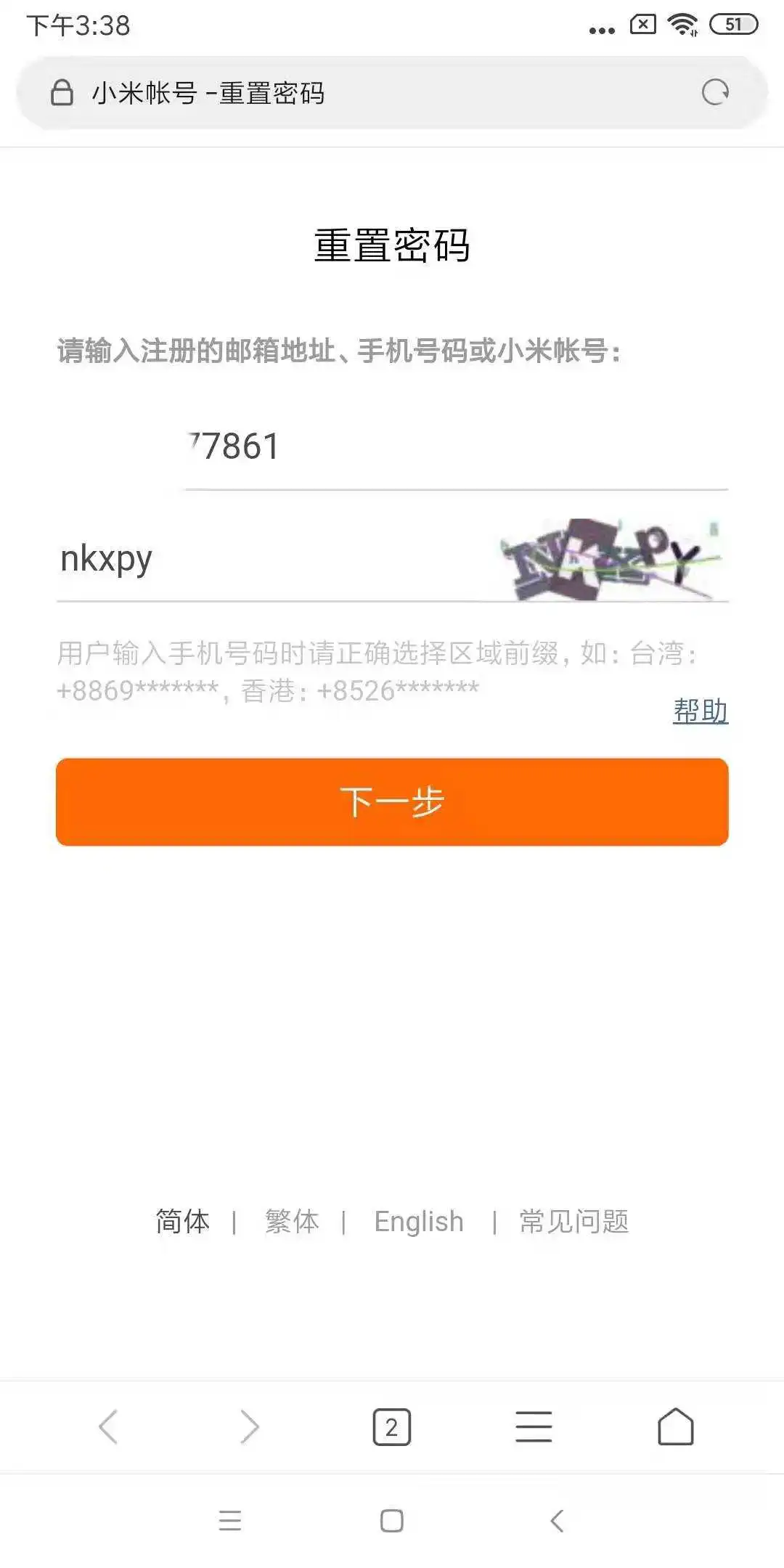Tap the orange 下一步 button

pyautogui.click(x=392, y=802)
